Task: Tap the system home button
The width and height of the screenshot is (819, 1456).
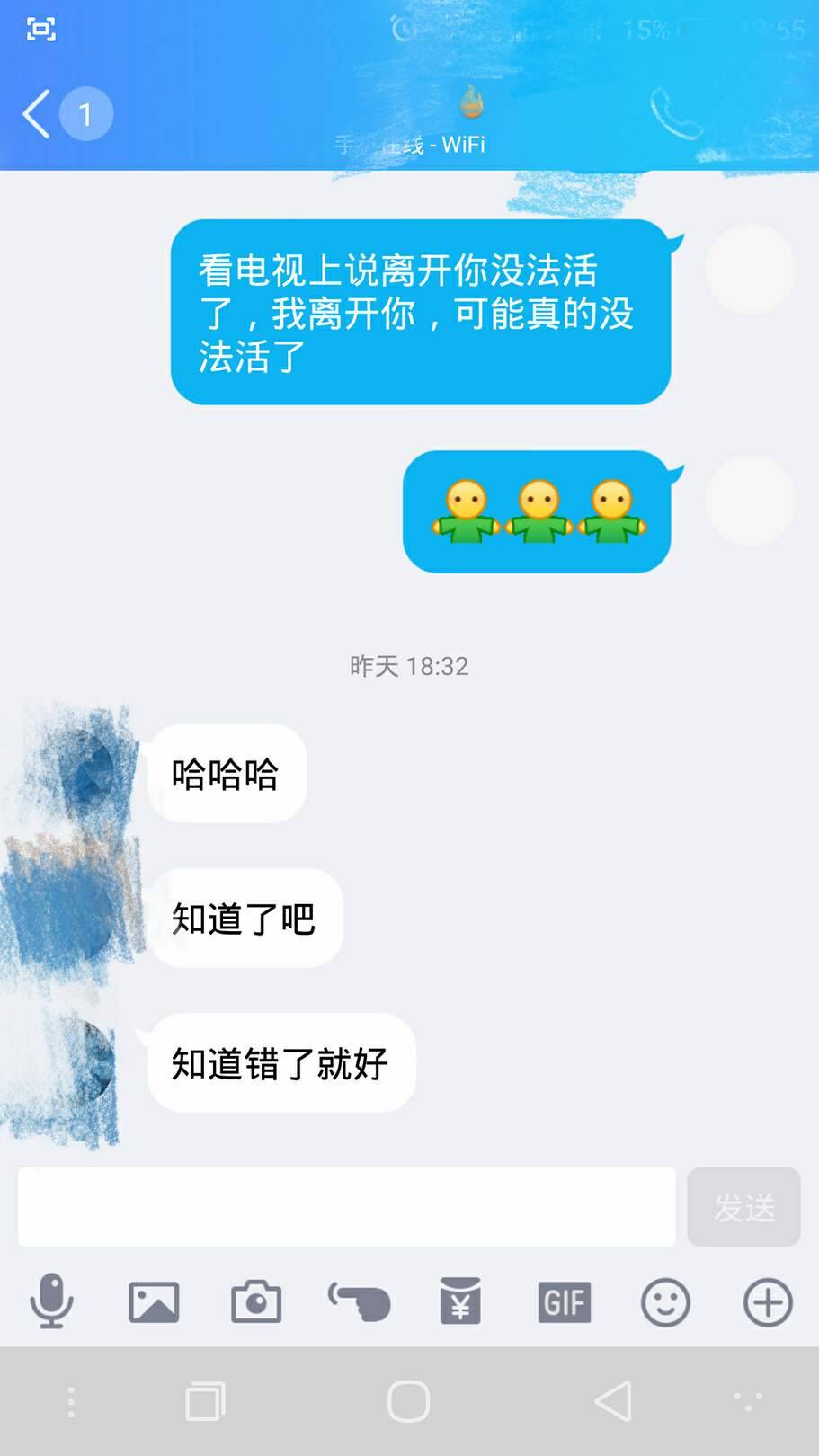Action: click(x=408, y=1401)
